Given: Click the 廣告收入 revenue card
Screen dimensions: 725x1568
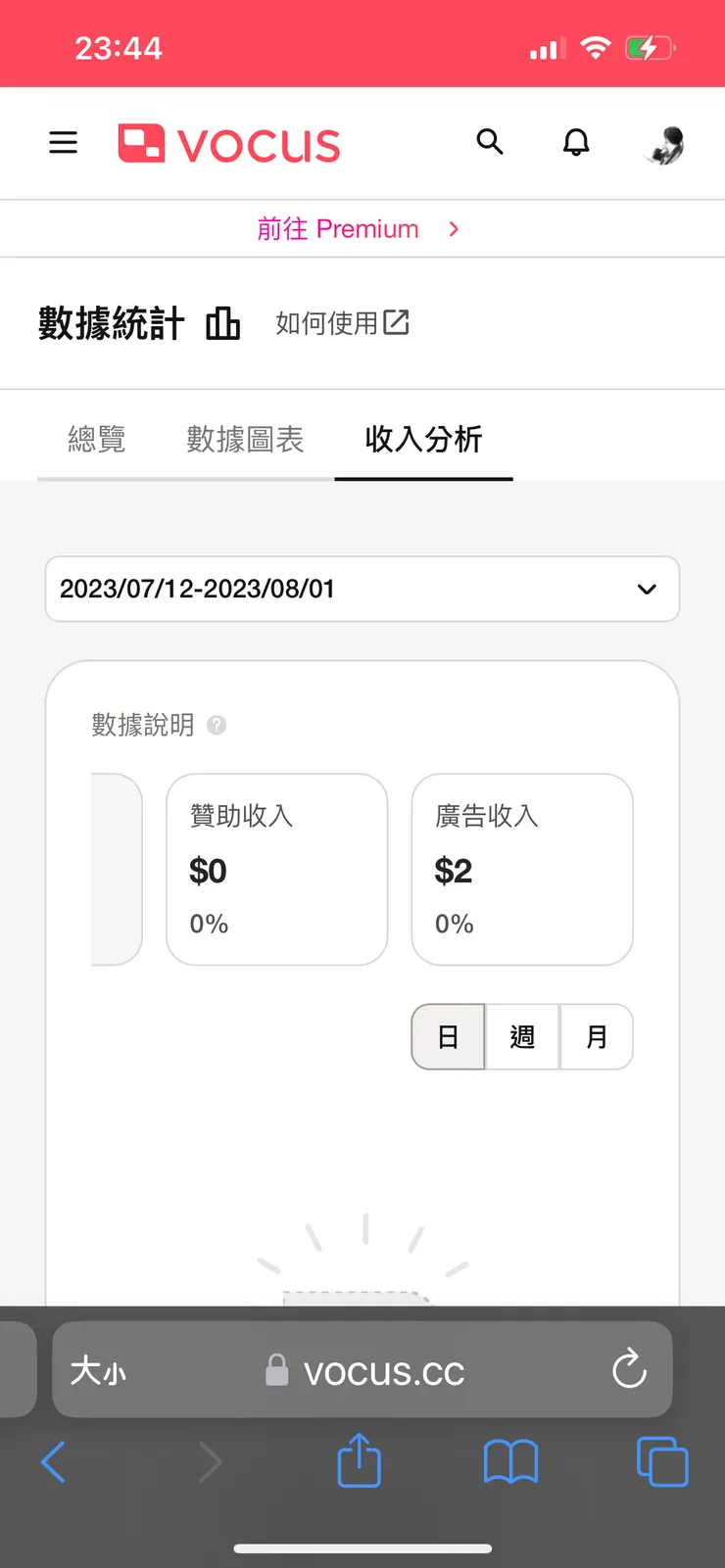Looking at the screenshot, I should [521, 869].
